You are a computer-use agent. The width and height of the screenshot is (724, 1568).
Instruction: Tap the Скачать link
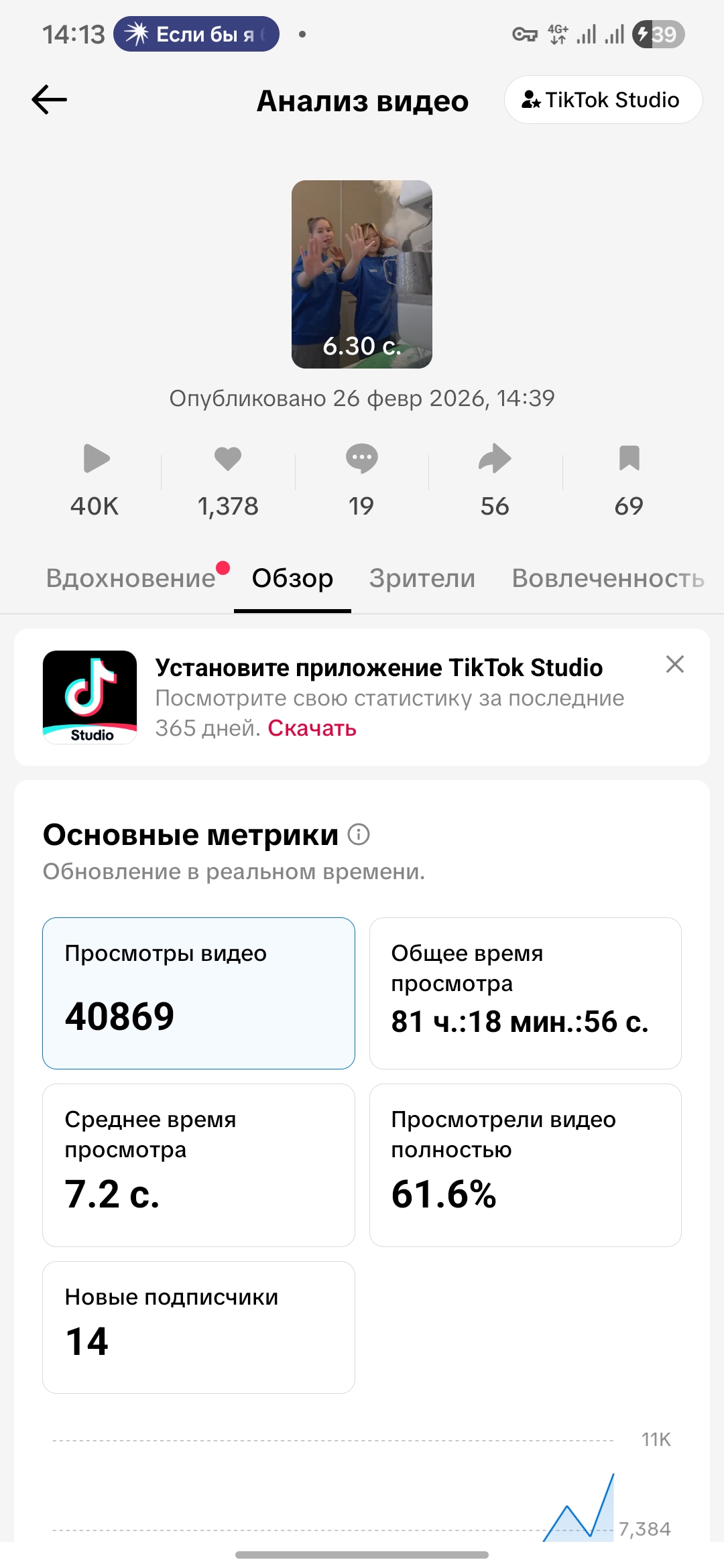(312, 728)
